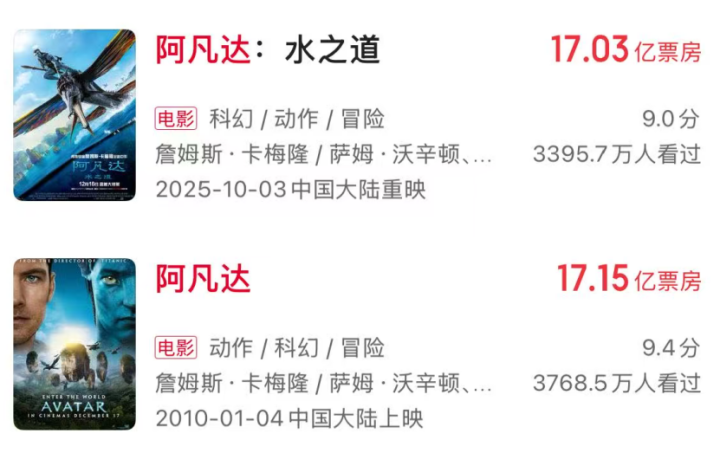Open the 阿凡达 2010 movie entry
The height and width of the screenshot is (453, 720).
click(203, 279)
